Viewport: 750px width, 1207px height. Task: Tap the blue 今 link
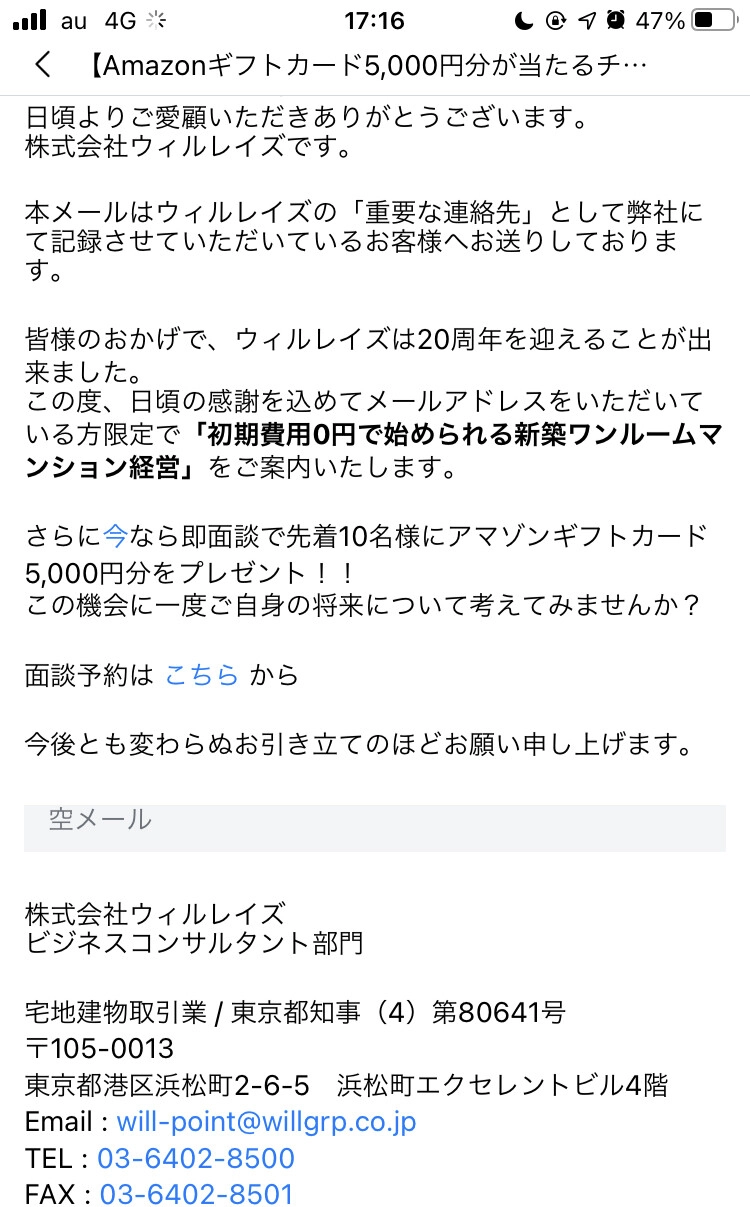click(116, 537)
